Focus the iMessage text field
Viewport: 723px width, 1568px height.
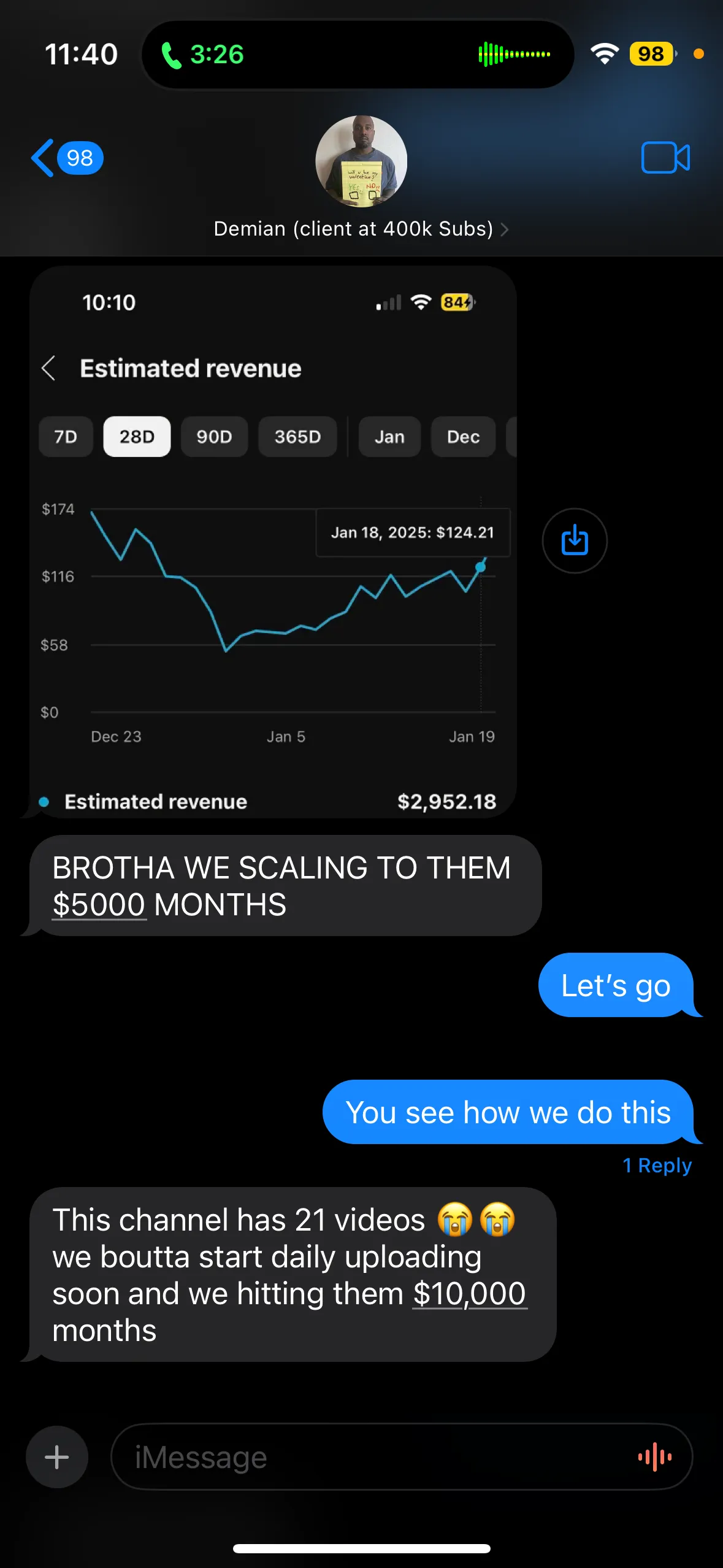point(368,1457)
